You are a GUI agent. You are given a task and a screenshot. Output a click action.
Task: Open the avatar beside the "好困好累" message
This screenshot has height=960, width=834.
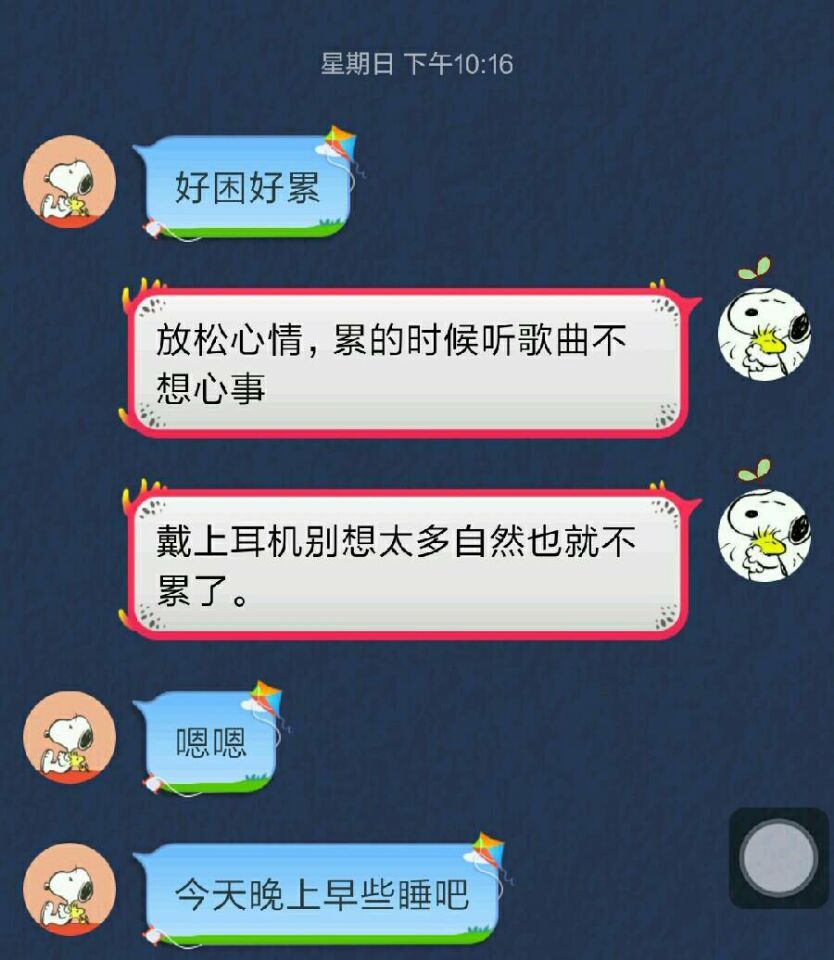[69, 182]
